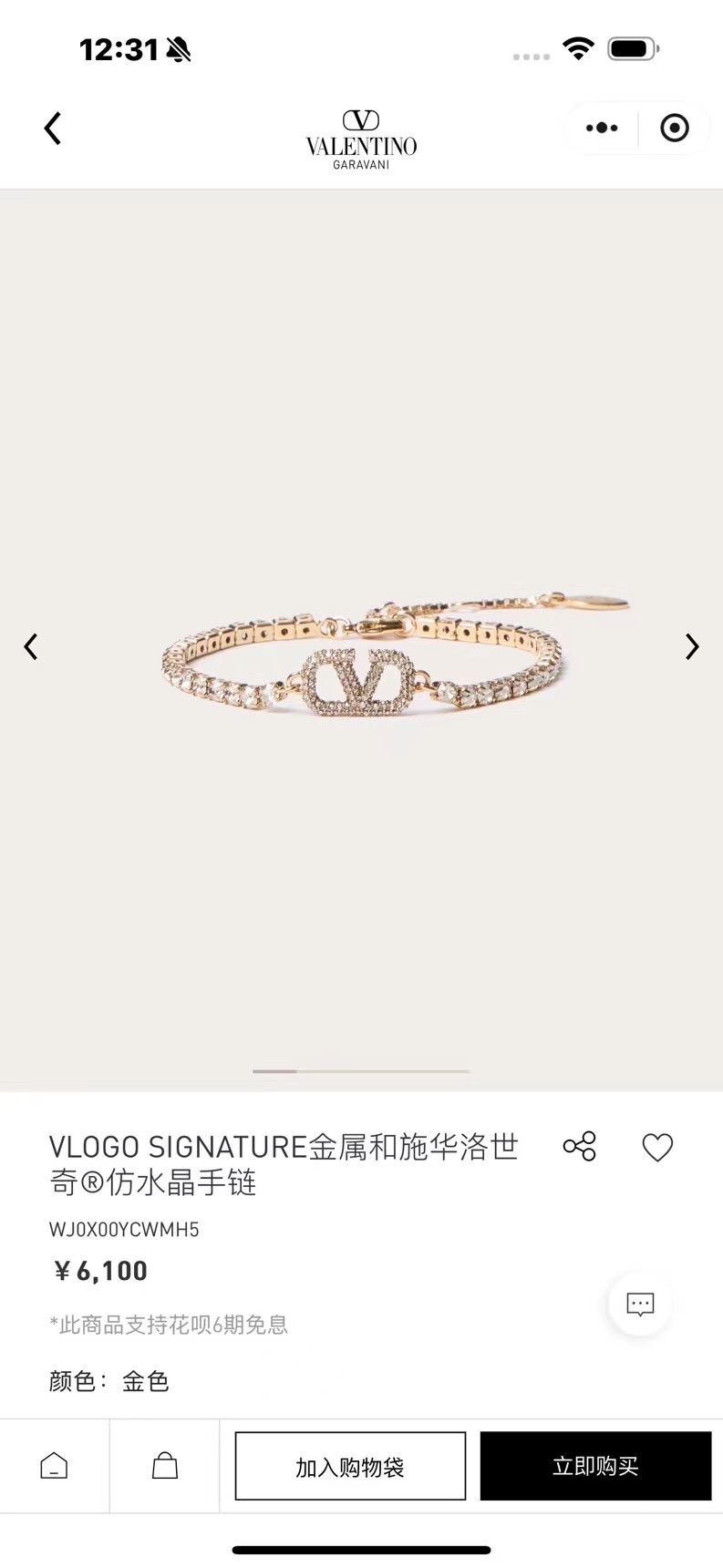The height and width of the screenshot is (1568, 723).
Task: Expand 颜色 selection row
Action: [x=109, y=1382]
